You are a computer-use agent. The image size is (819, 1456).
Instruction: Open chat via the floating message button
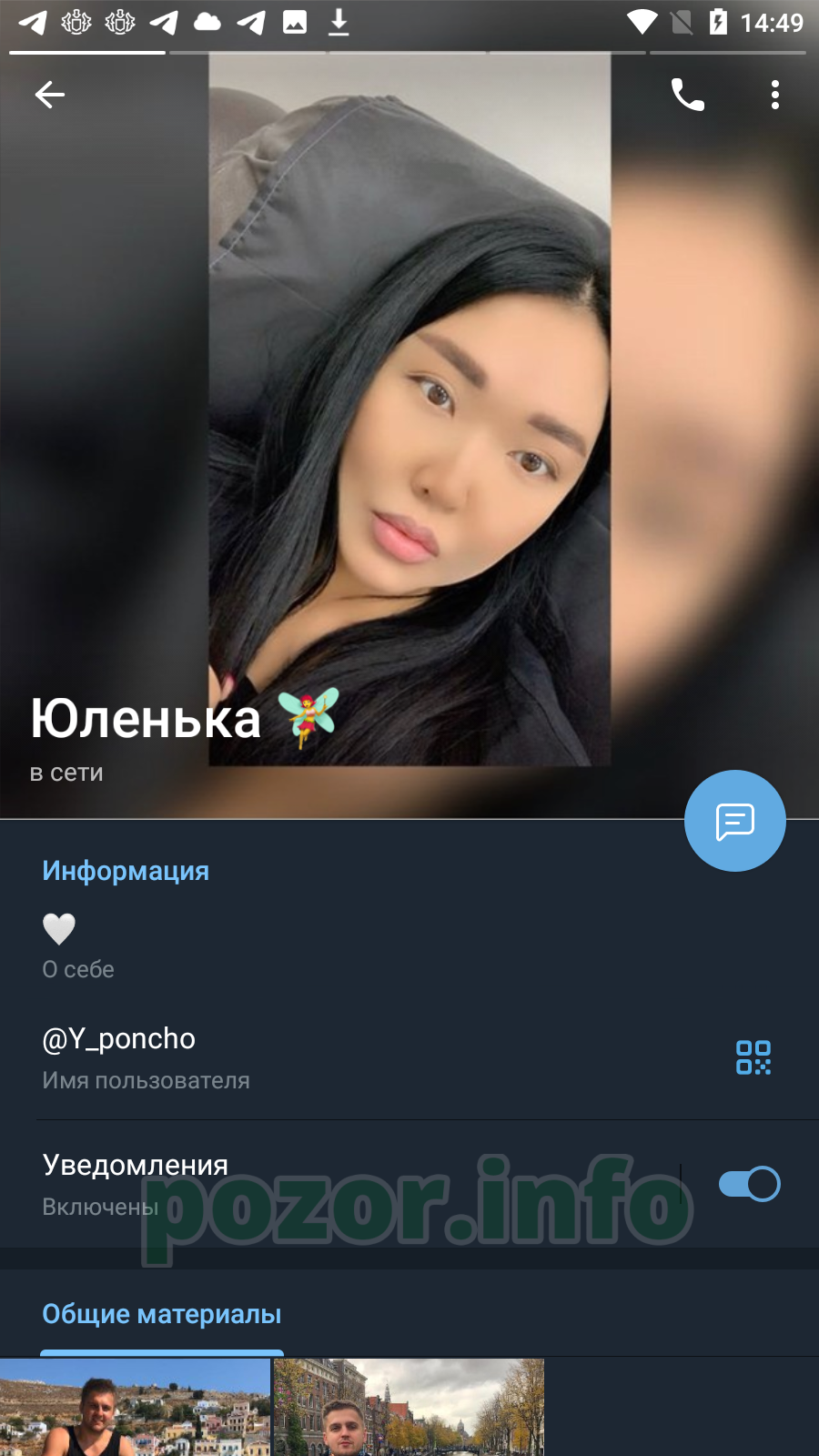[735, 821]
